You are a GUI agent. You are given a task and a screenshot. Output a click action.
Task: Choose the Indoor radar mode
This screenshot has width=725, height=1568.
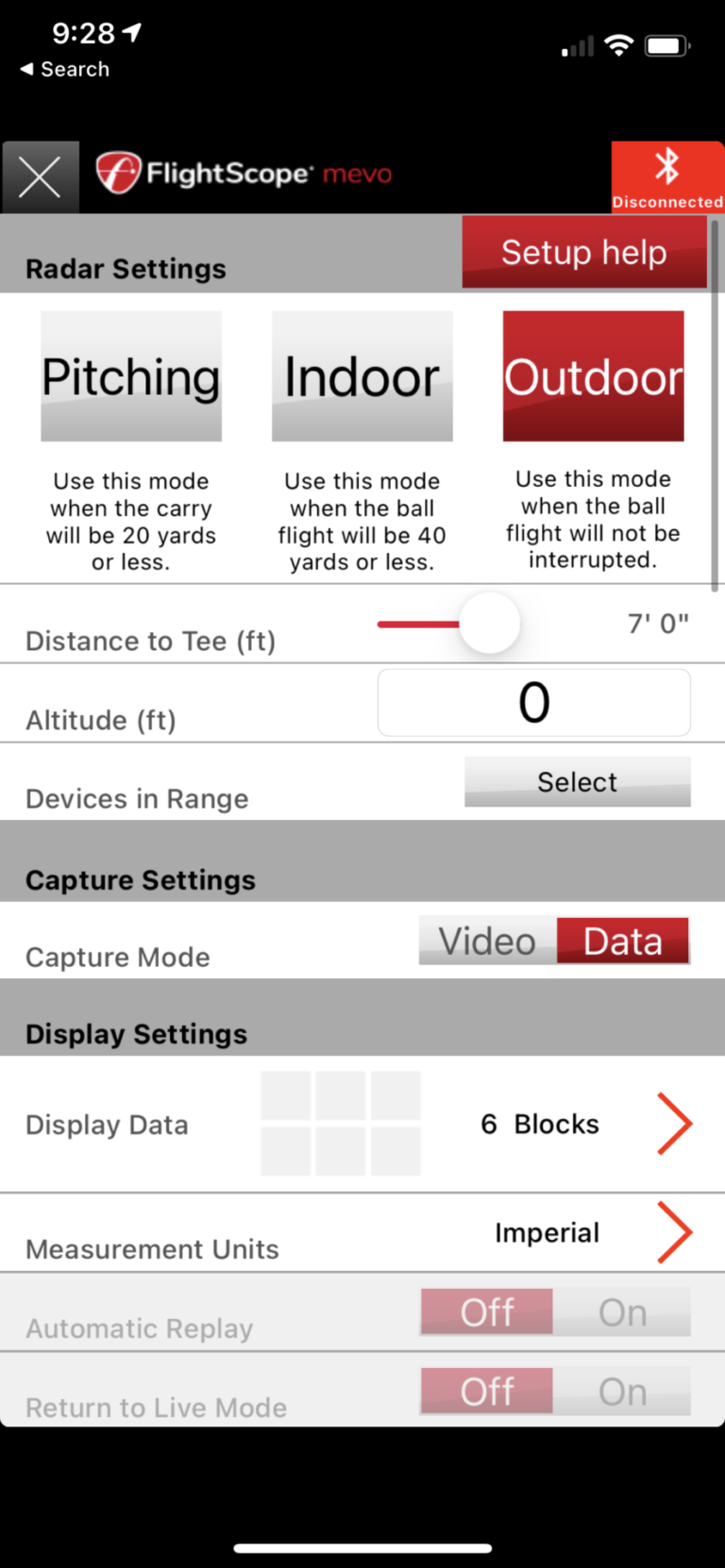(x=362, y=376)
